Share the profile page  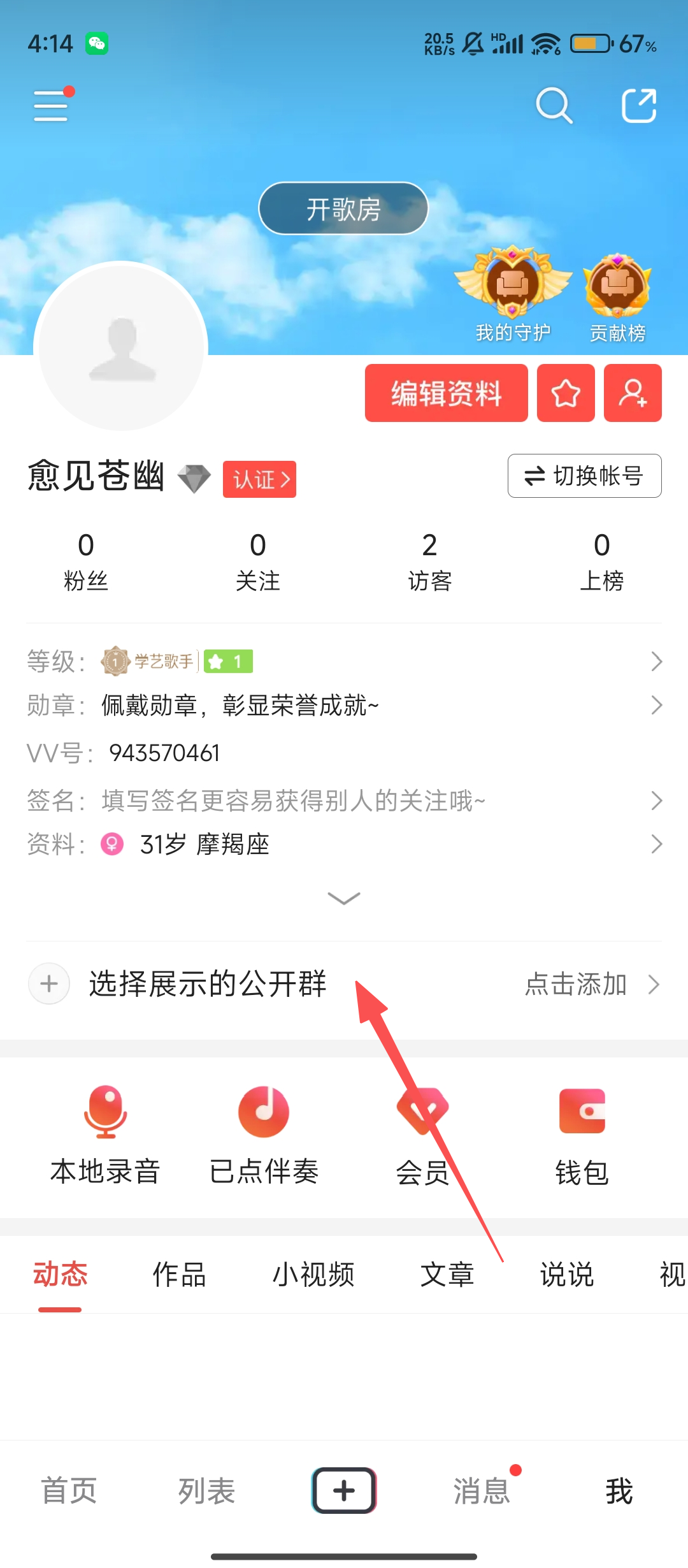tap(639, 105)
